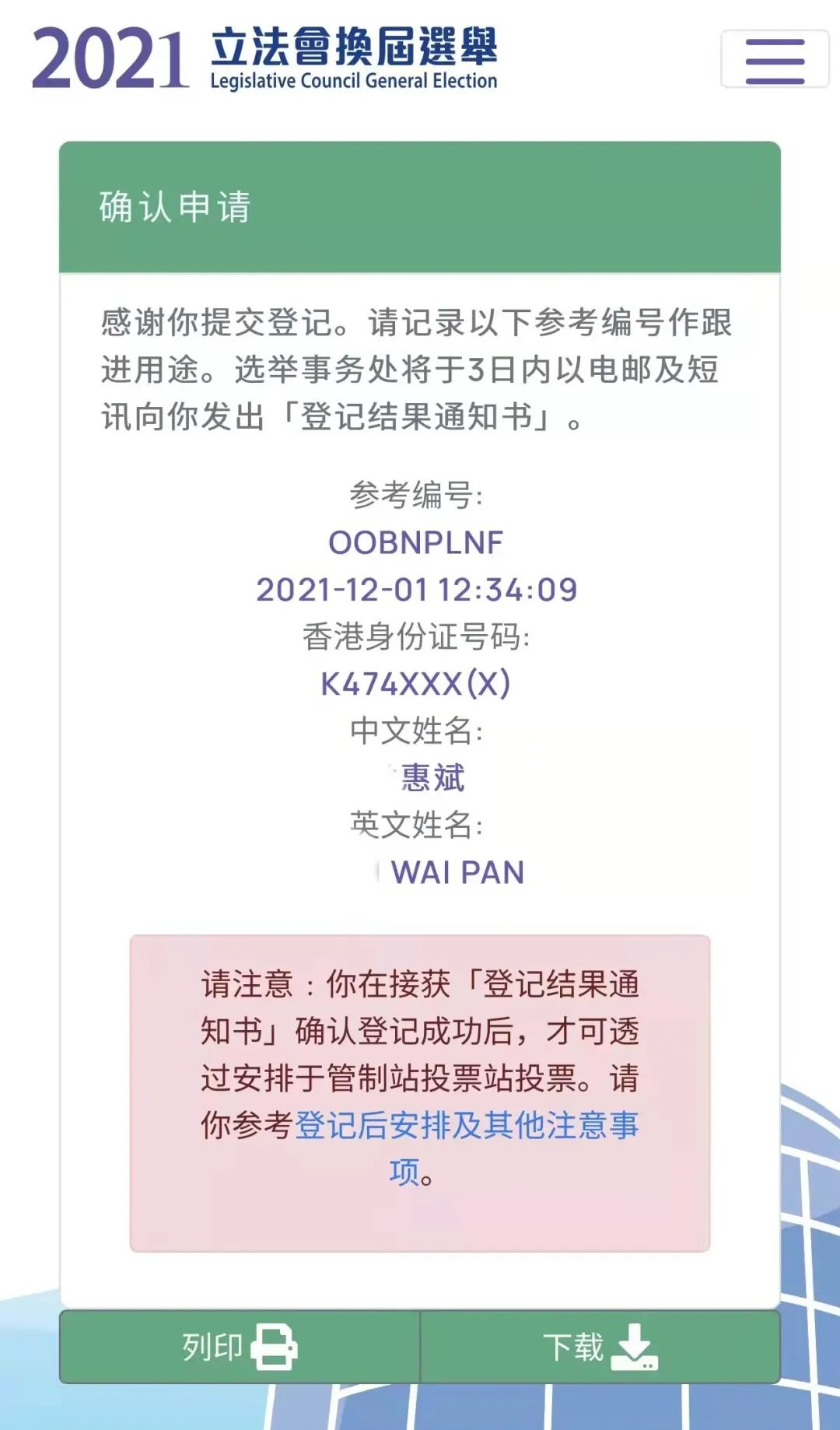
Task: Open the hamburger navigation menu
Action: pos(775,60)
